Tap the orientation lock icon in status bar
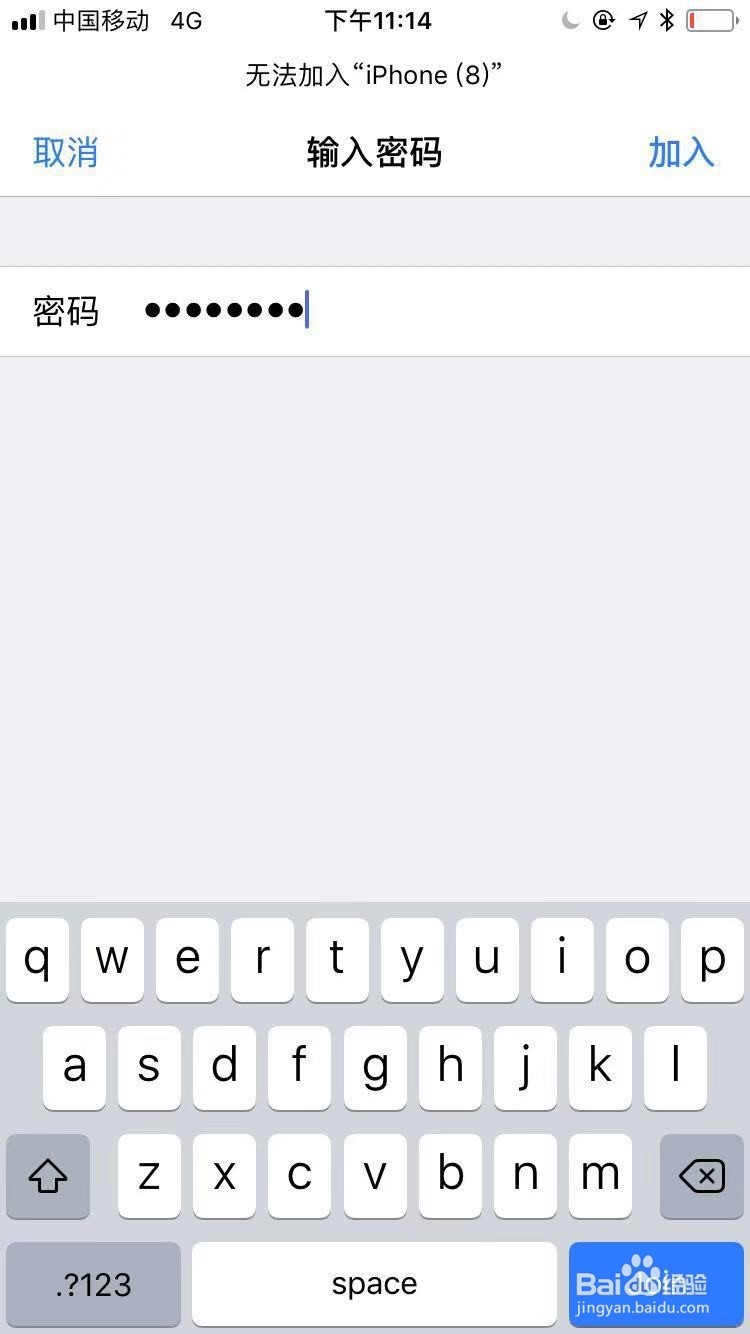 [604, 19]
